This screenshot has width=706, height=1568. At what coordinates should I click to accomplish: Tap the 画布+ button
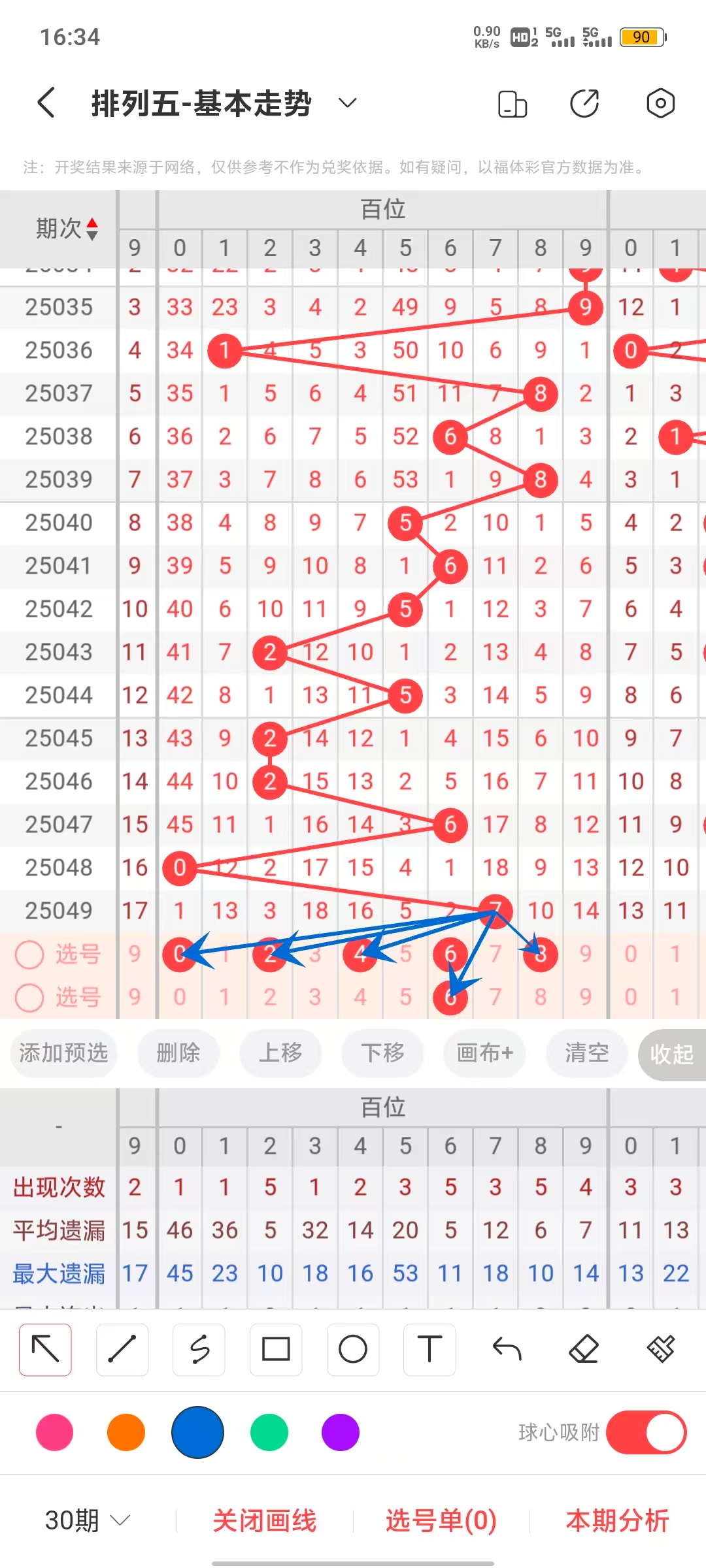click(x=484, y=1053)
